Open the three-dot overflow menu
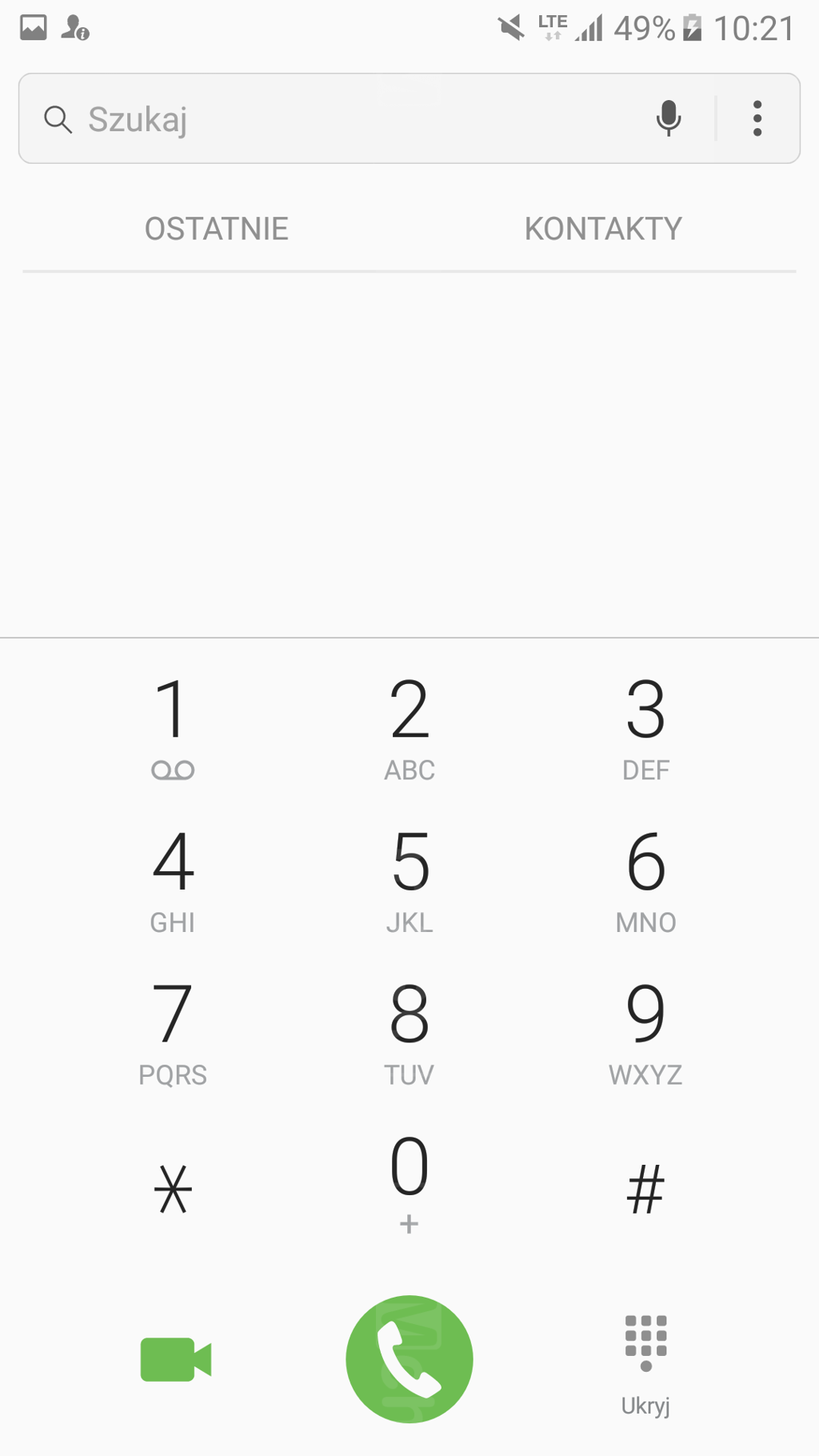The width and height of the screenshot is (819, 1456). click(757, 119)
